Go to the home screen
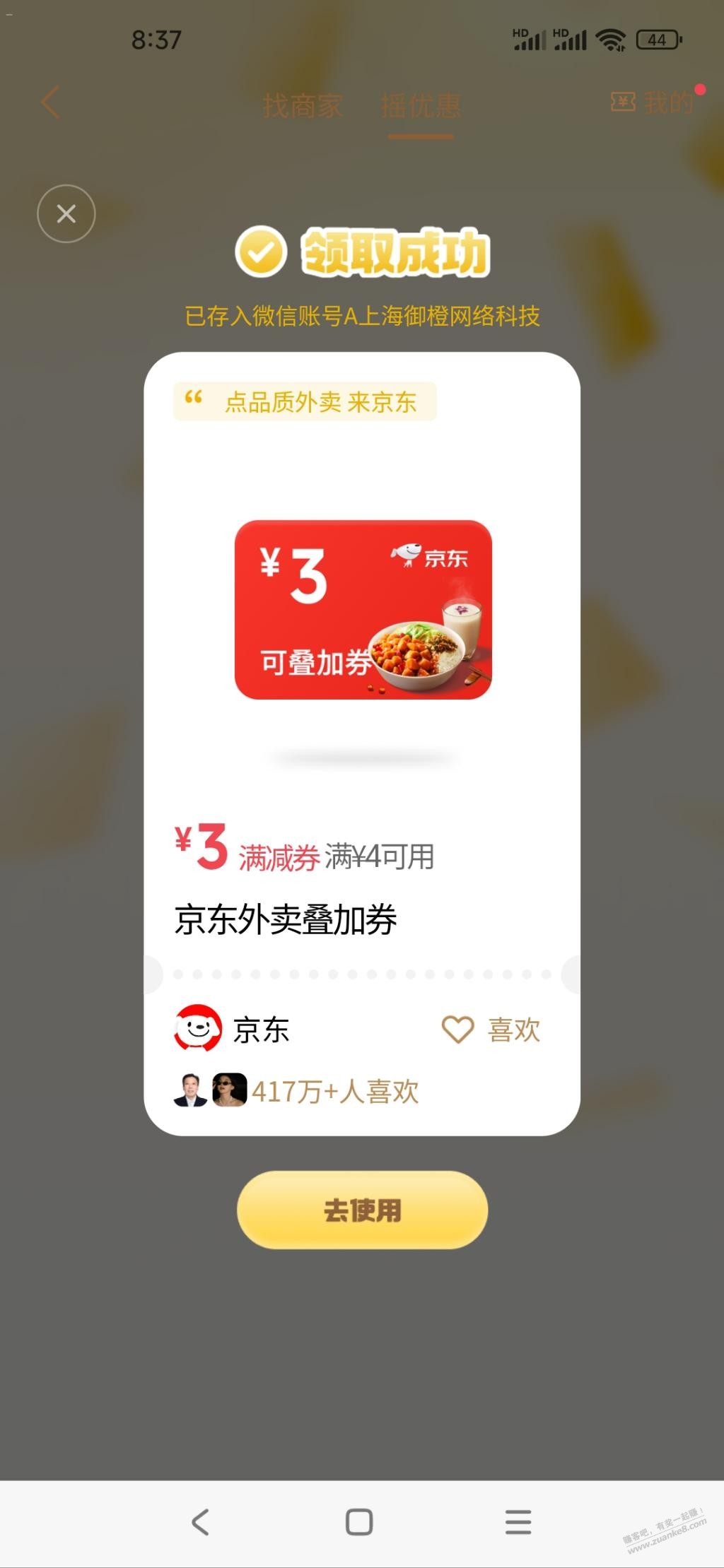Viewport: 724px width, 1568px height. point(359,1521)
